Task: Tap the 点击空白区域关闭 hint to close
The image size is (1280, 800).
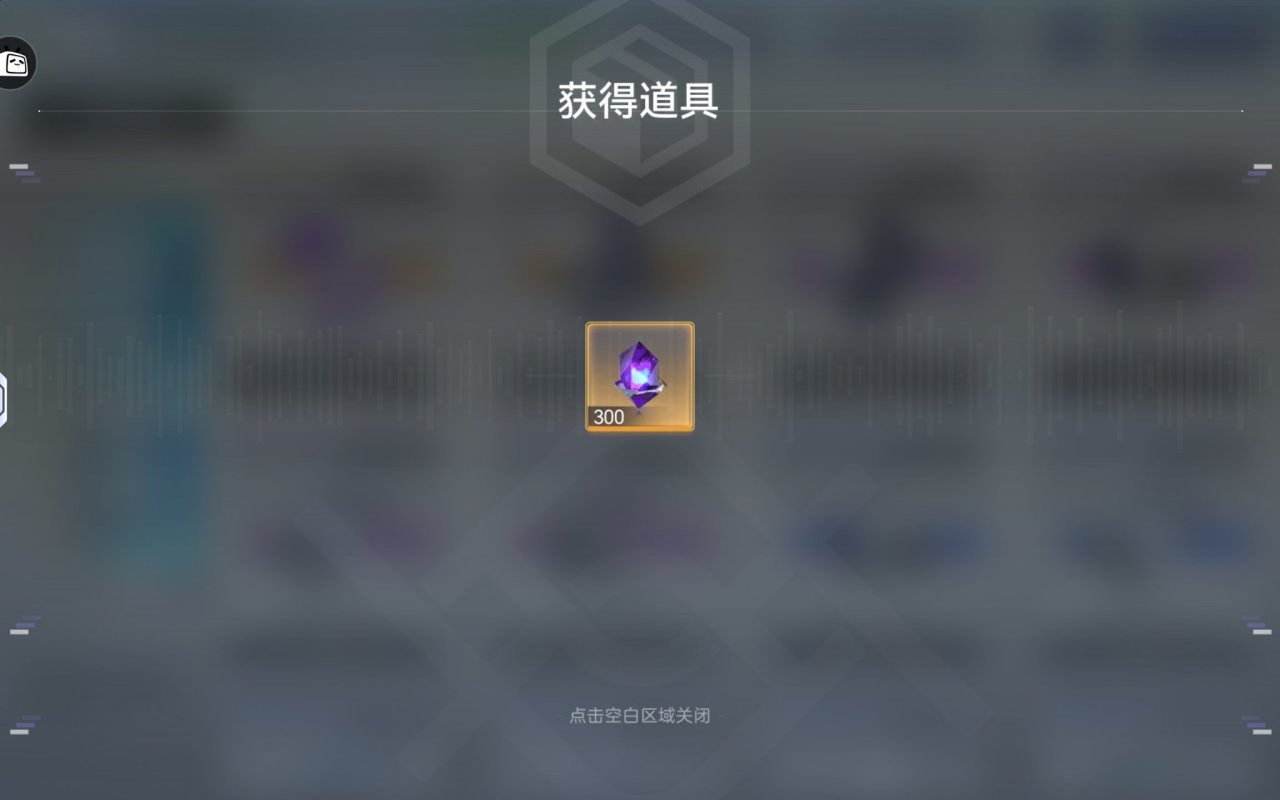Action: 640,716
